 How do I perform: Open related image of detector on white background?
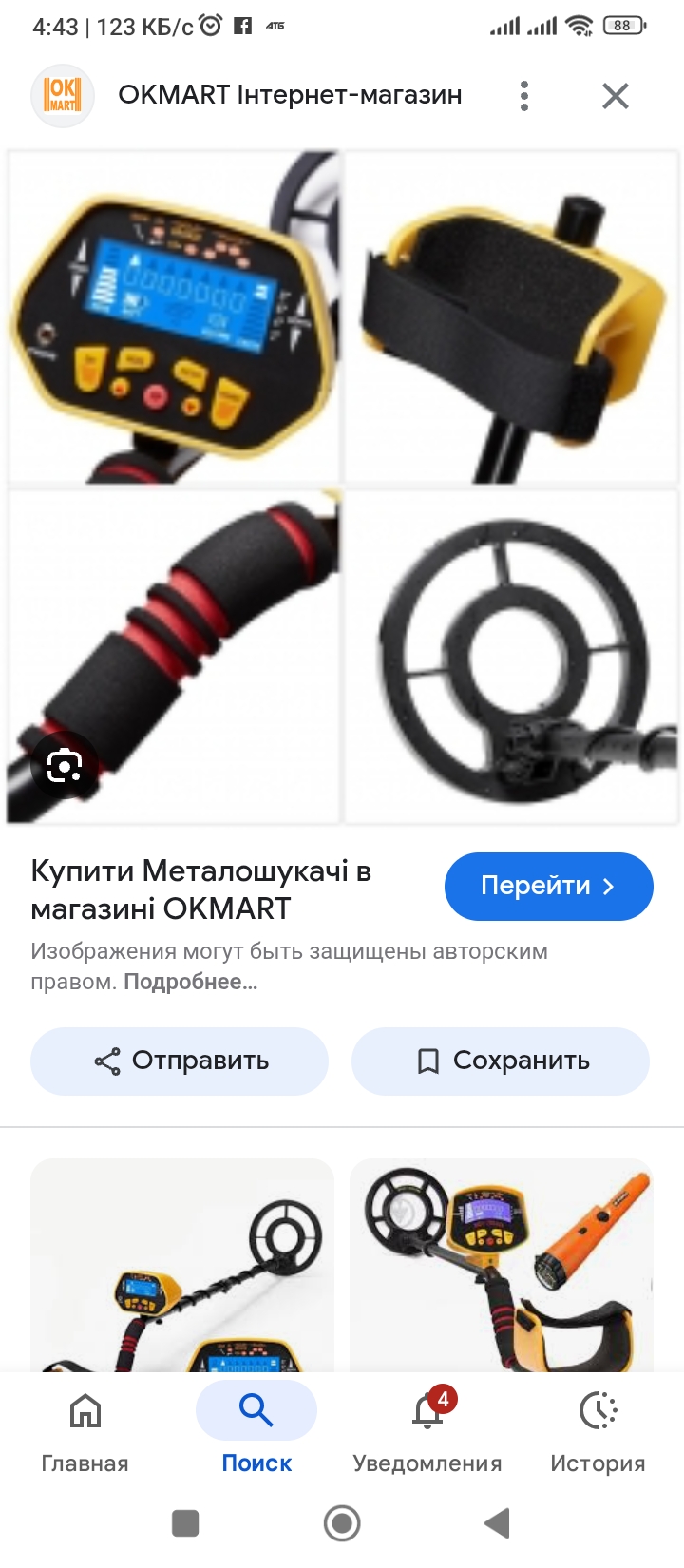182,1265
